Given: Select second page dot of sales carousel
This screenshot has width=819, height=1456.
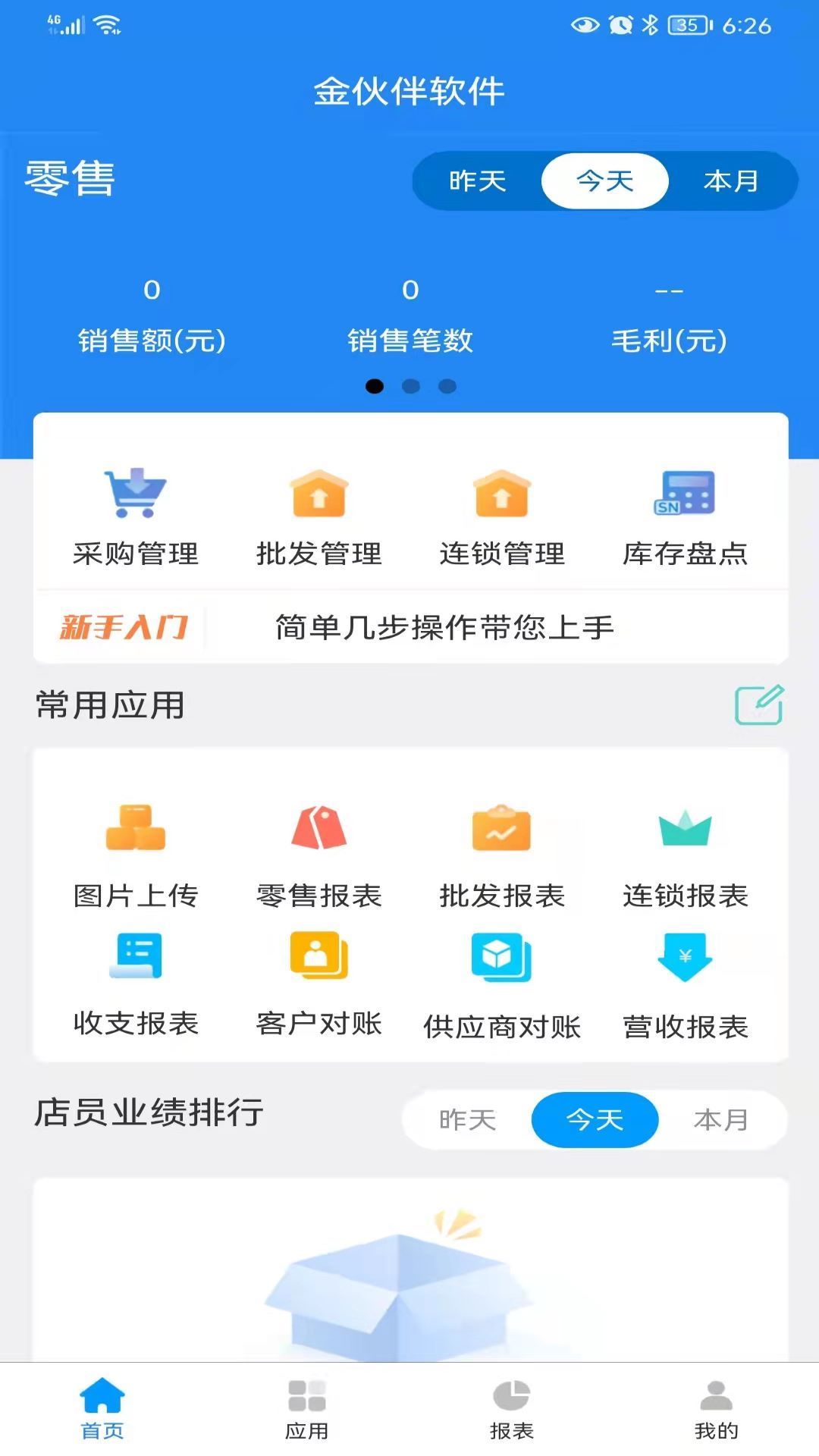Looking at the screenshot, I should coord(412,386).
